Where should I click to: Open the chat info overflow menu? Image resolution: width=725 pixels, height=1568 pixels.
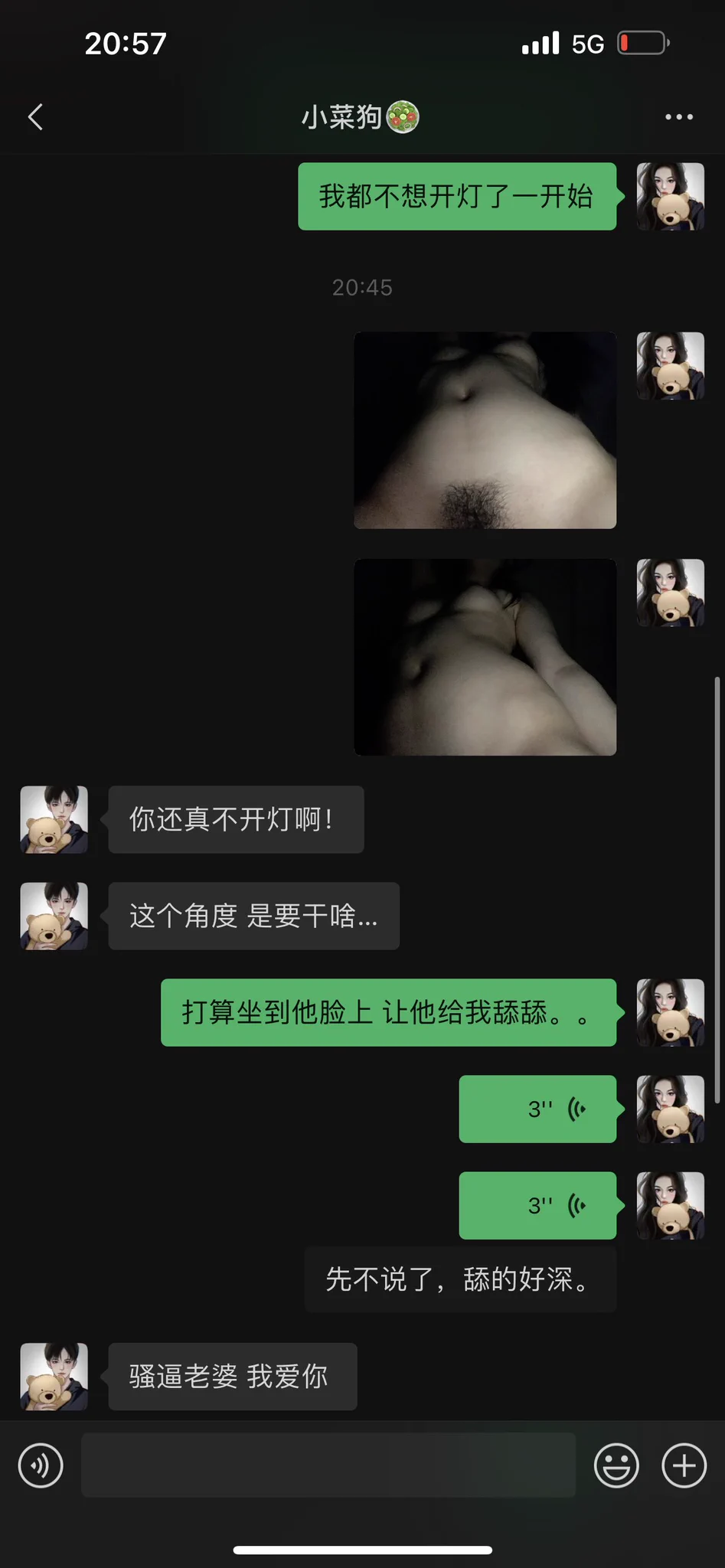[x=678, y=117]
